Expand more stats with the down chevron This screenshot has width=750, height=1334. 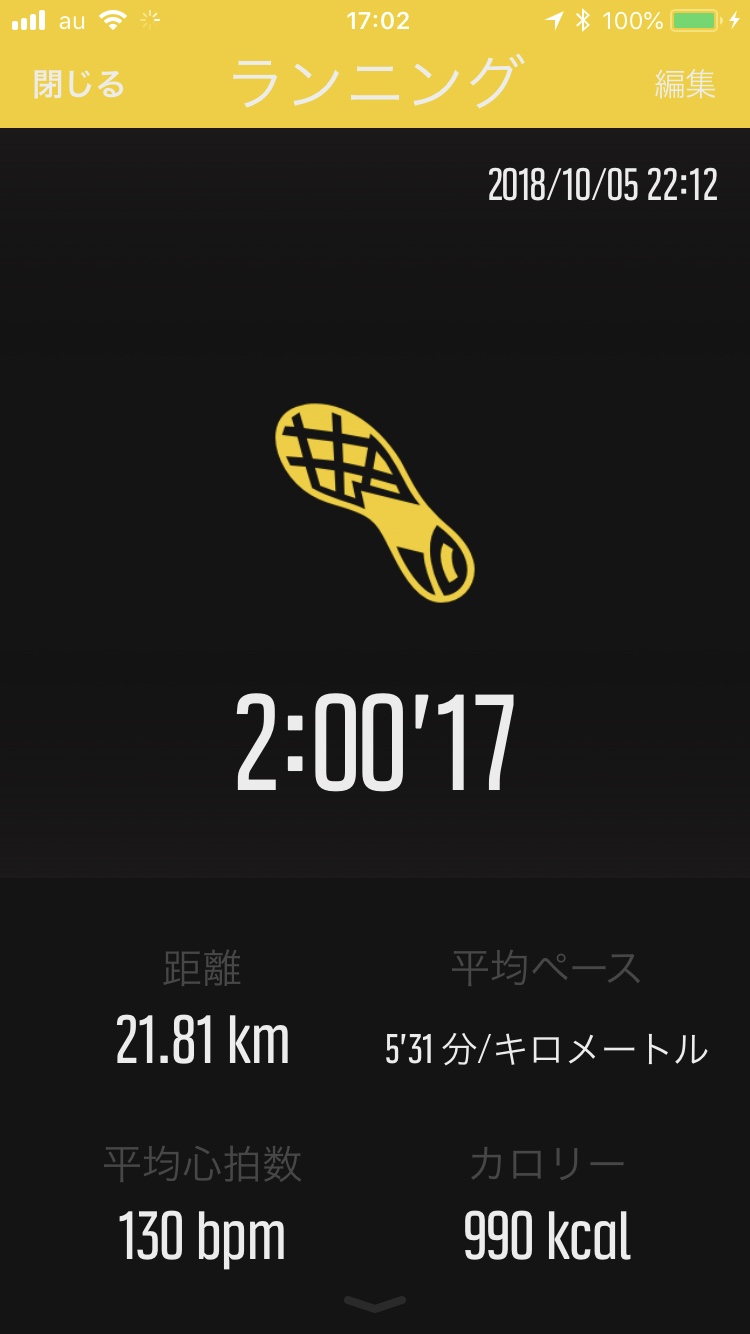(x=375, y=1304)
